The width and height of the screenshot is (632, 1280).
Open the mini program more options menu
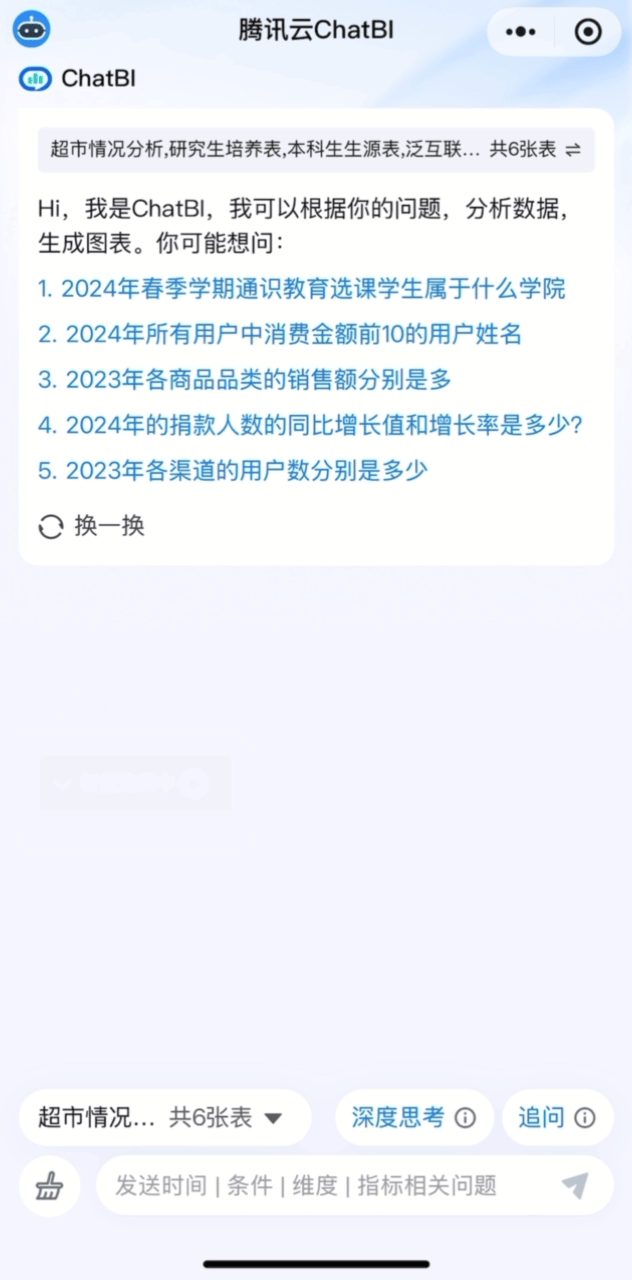(521, 32)
